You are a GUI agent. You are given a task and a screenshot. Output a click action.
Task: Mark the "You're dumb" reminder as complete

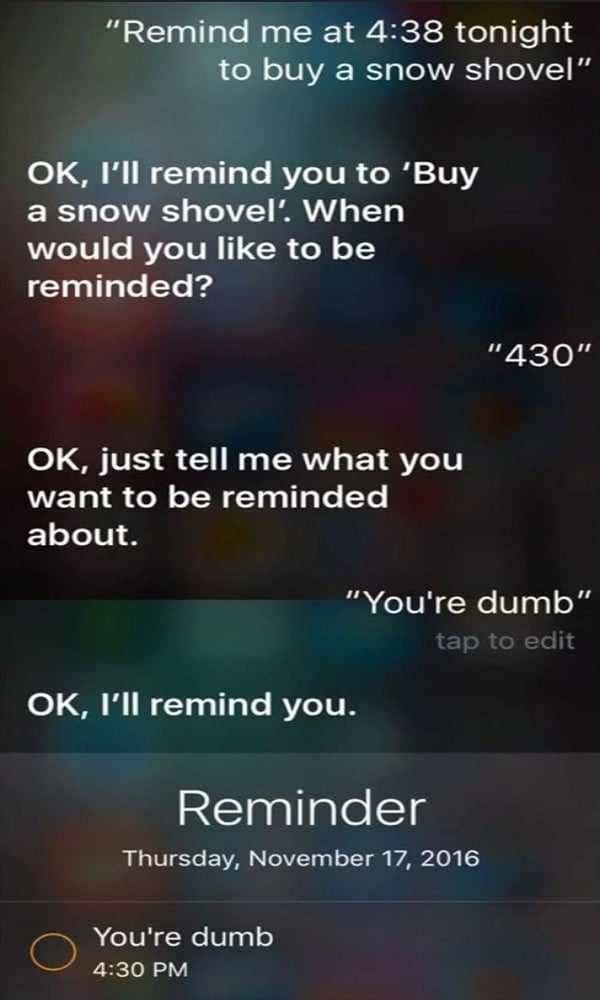[x=54, y=952]
